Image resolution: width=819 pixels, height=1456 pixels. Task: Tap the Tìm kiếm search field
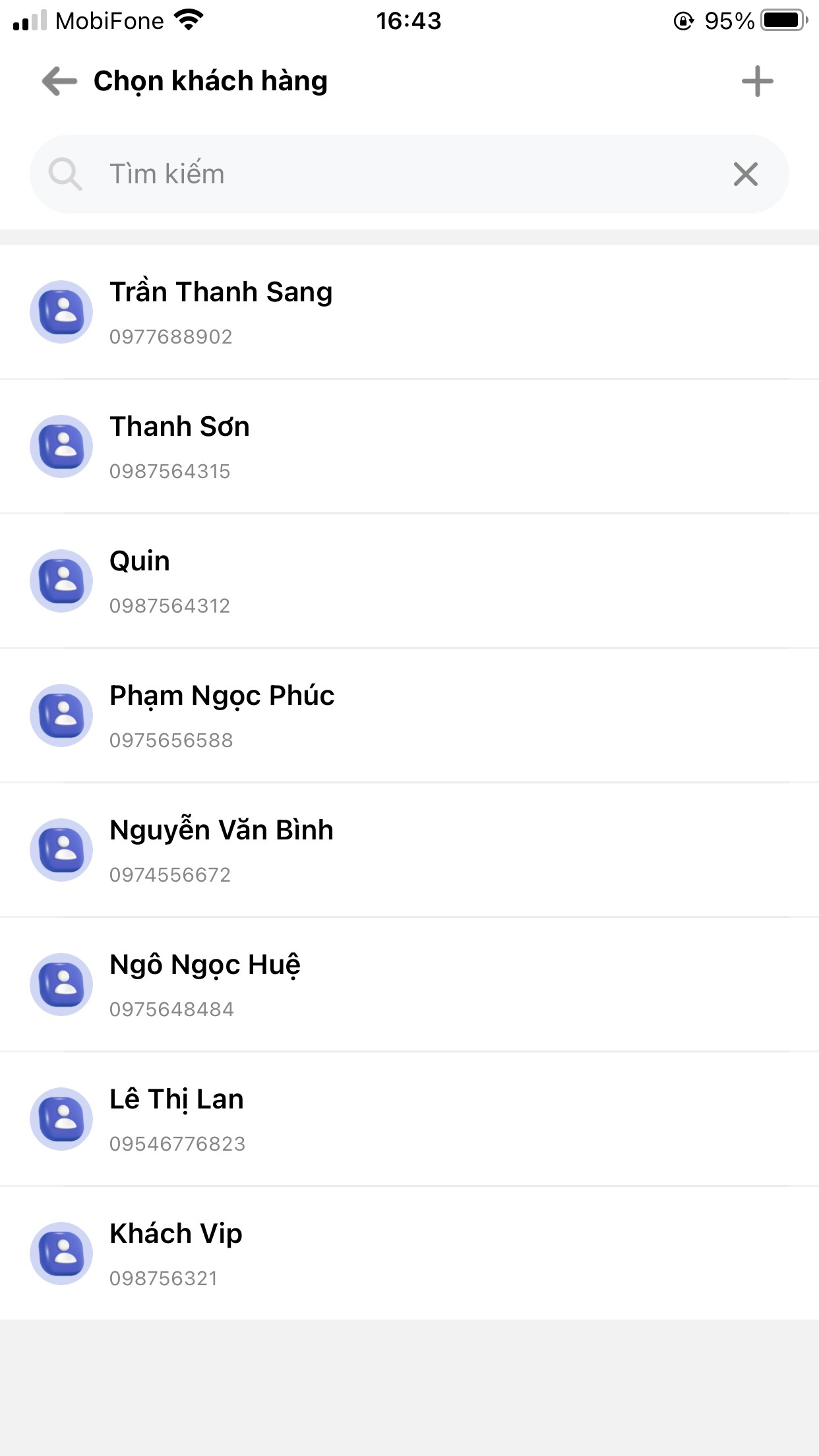[396, 174]
